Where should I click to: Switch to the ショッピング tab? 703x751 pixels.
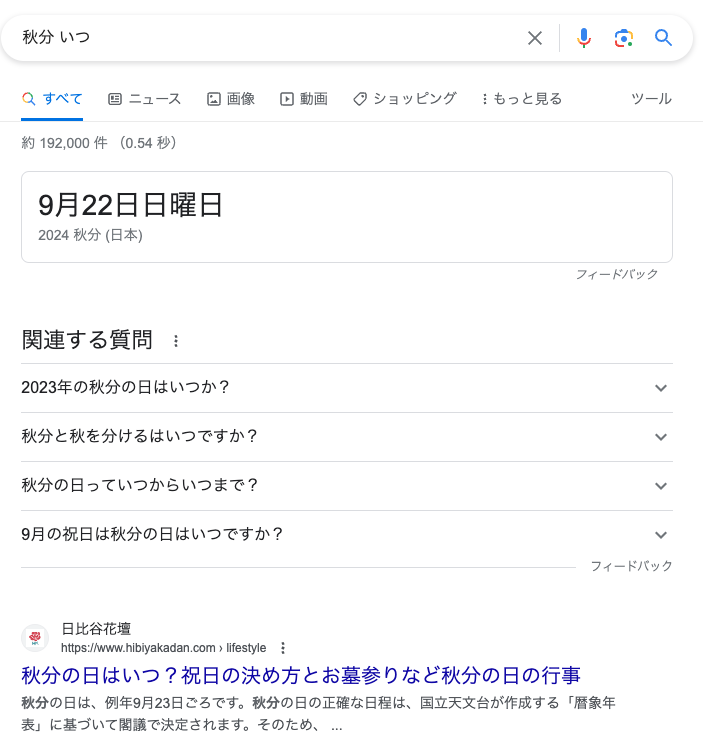[x=404, y=99]
